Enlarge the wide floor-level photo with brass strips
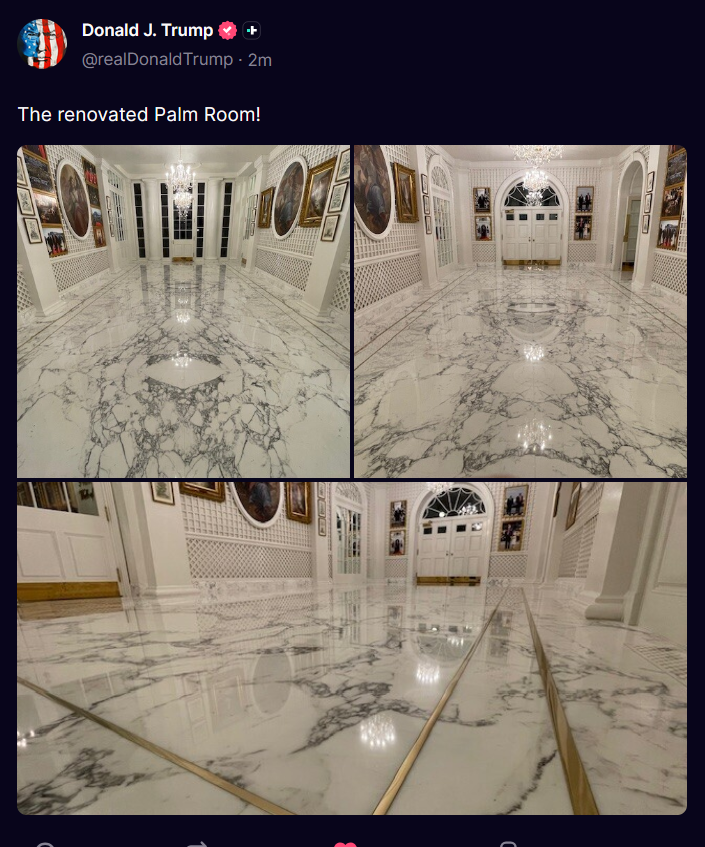 [352, 647]
